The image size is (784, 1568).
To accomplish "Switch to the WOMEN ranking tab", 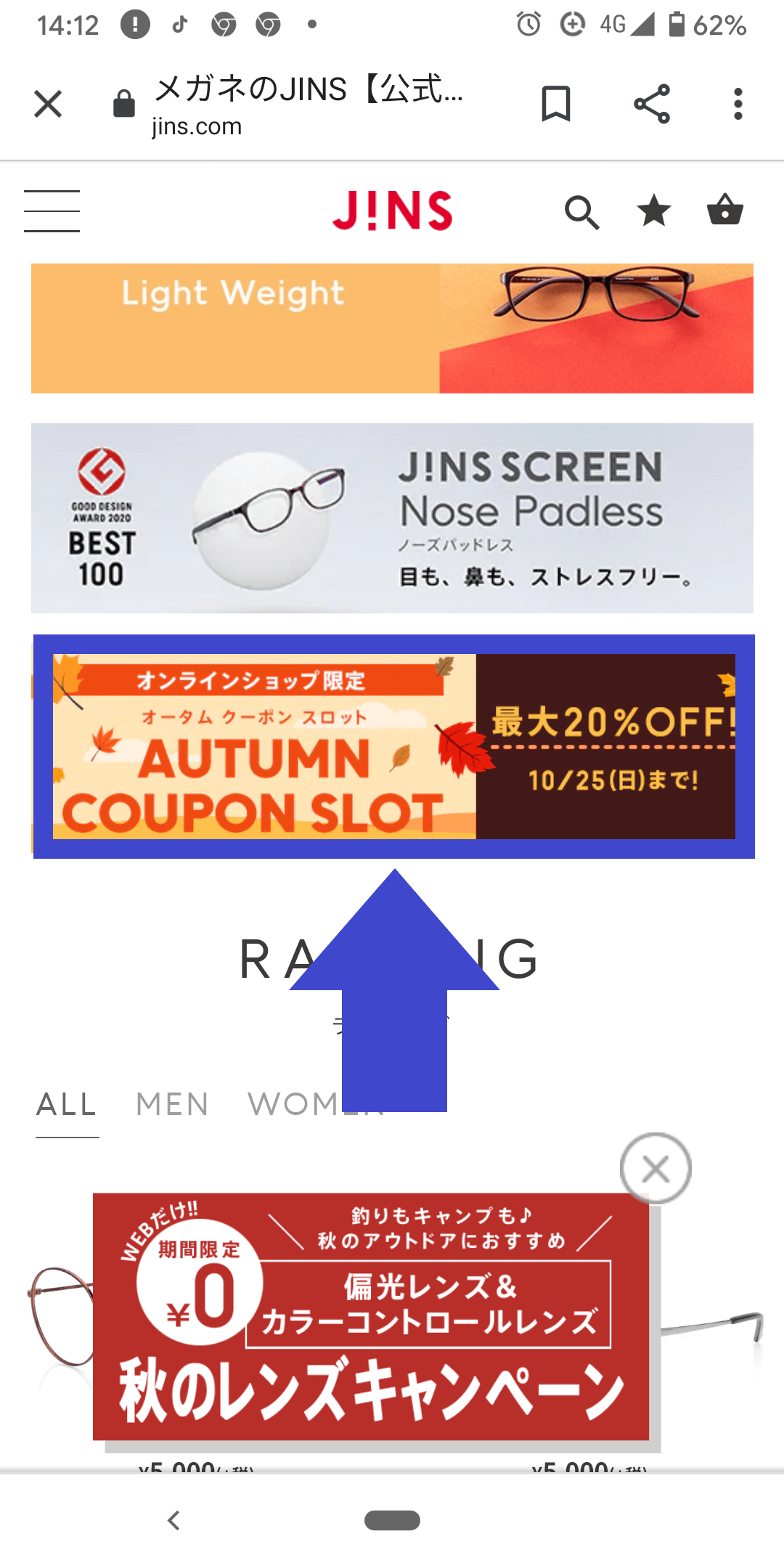I will [317, 1105].
